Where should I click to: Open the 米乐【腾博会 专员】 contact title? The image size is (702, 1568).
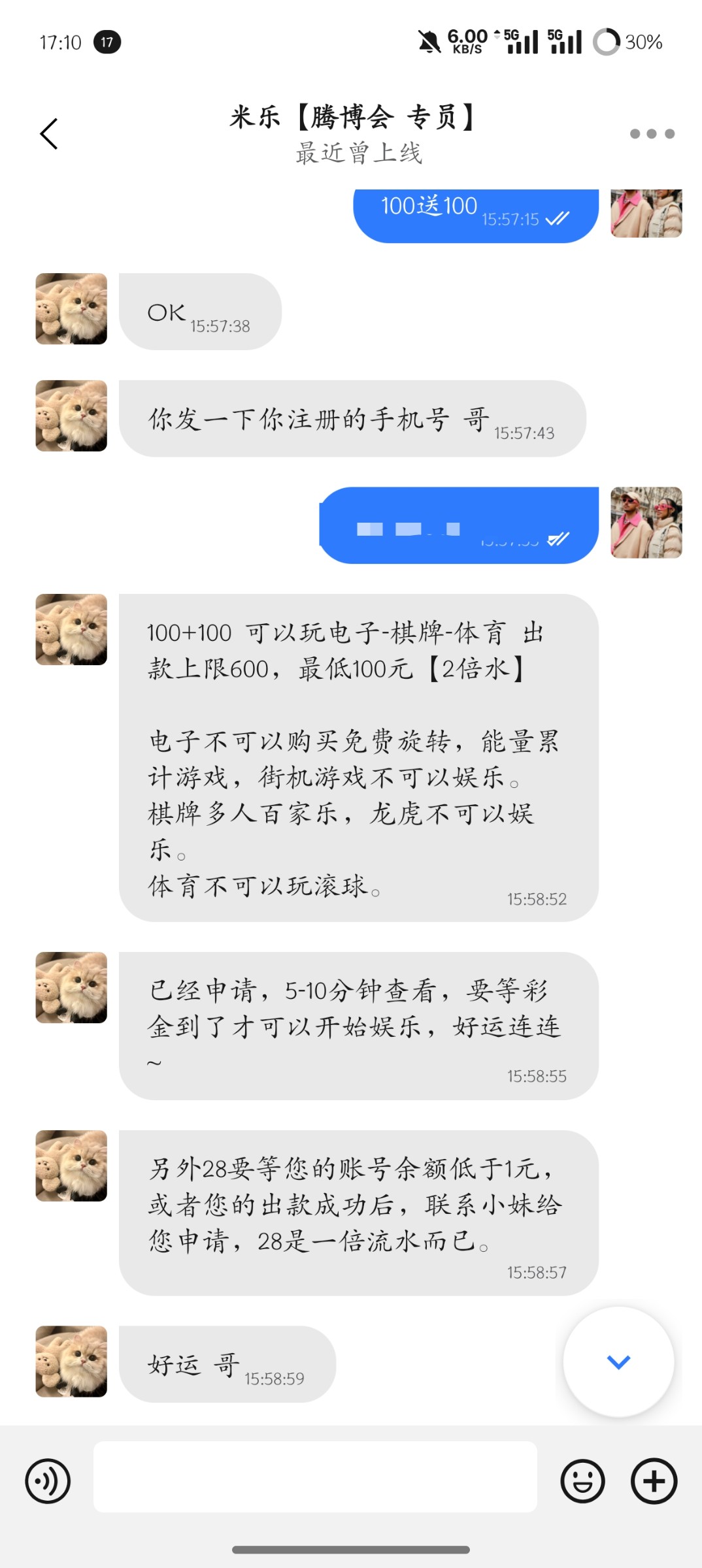click(x=353, y=118)
